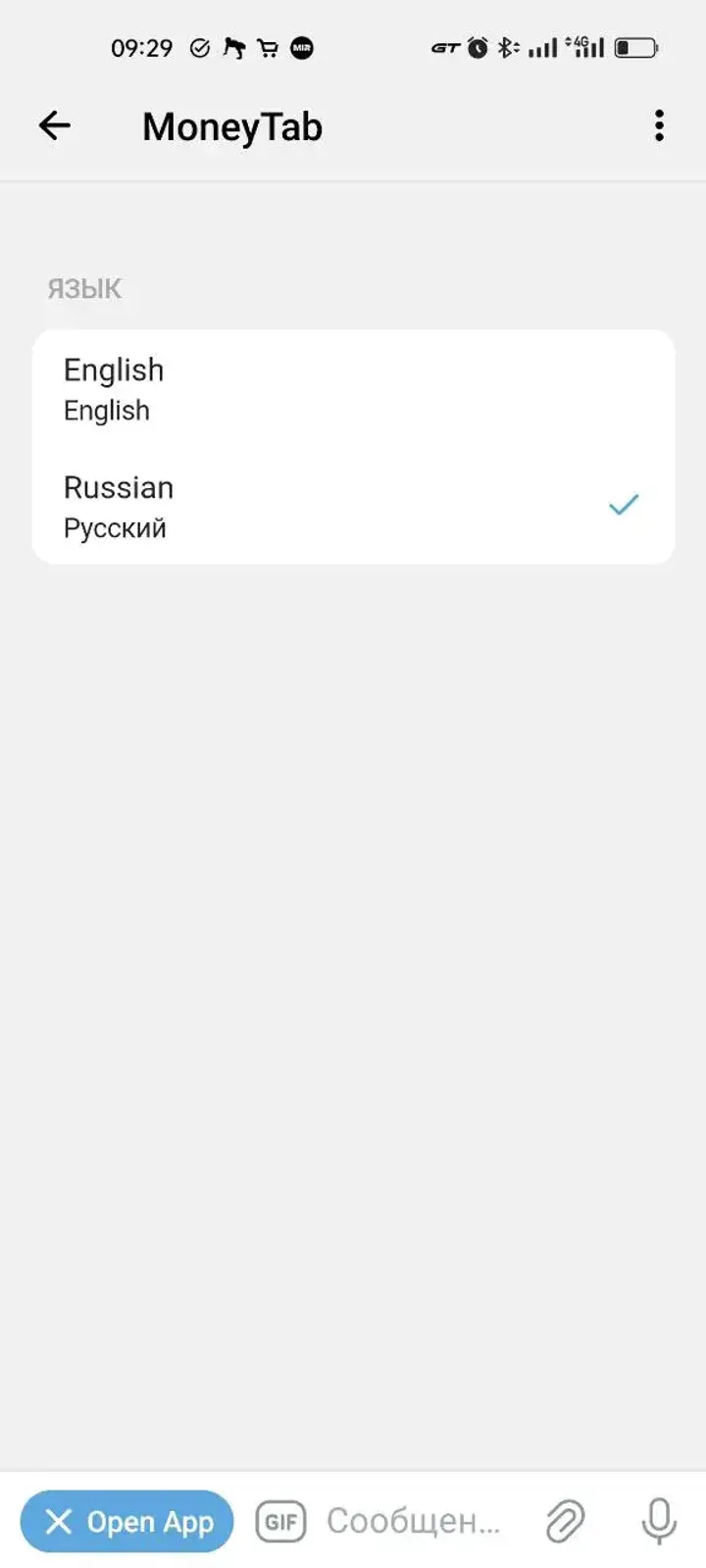Tap 'Русский' under the Russian option

115,528
